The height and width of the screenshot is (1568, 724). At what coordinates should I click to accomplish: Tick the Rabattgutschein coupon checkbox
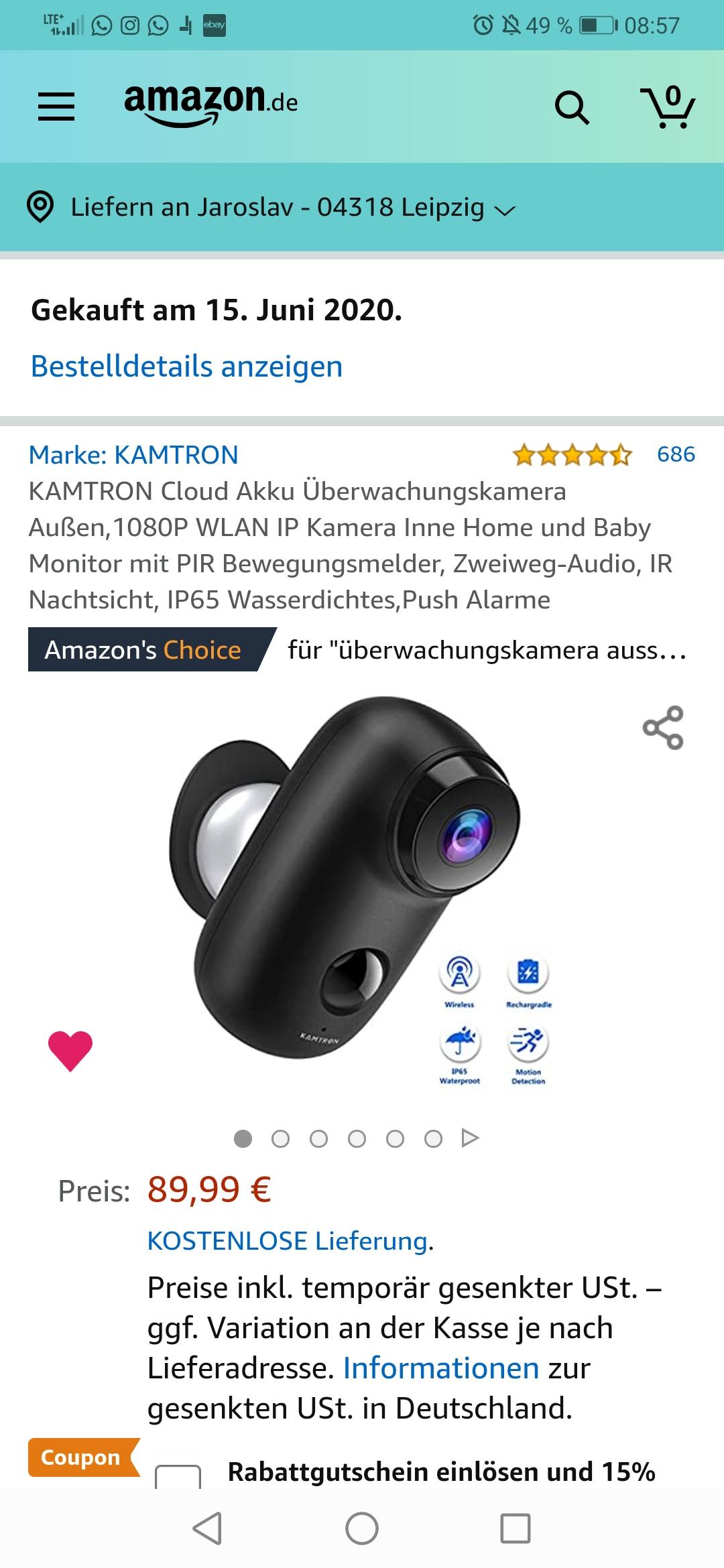[178, 1478]
